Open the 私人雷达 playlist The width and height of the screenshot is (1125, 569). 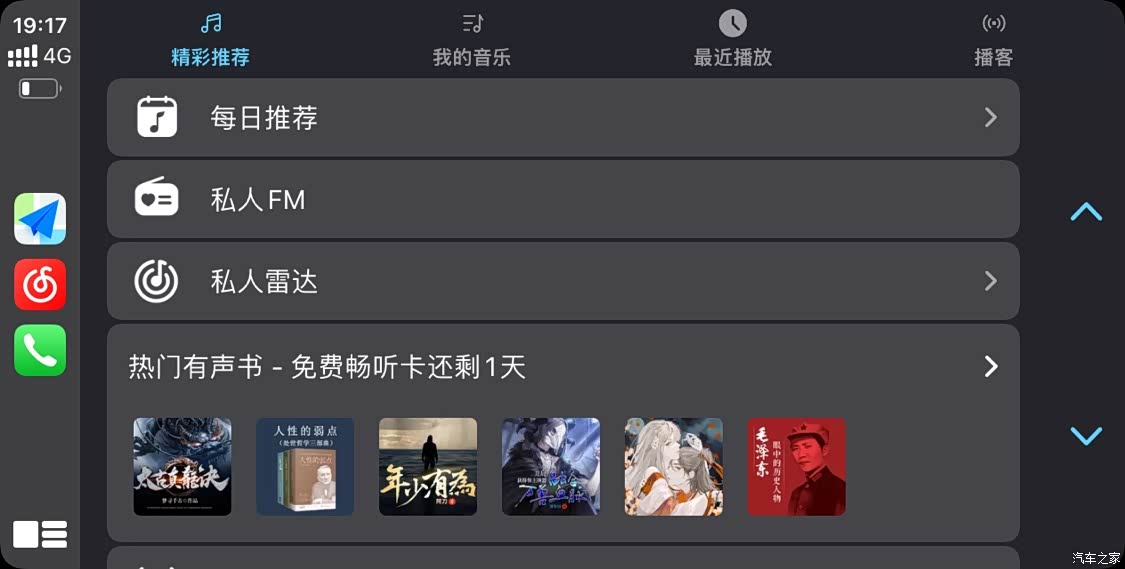click(x=563, y=282)
